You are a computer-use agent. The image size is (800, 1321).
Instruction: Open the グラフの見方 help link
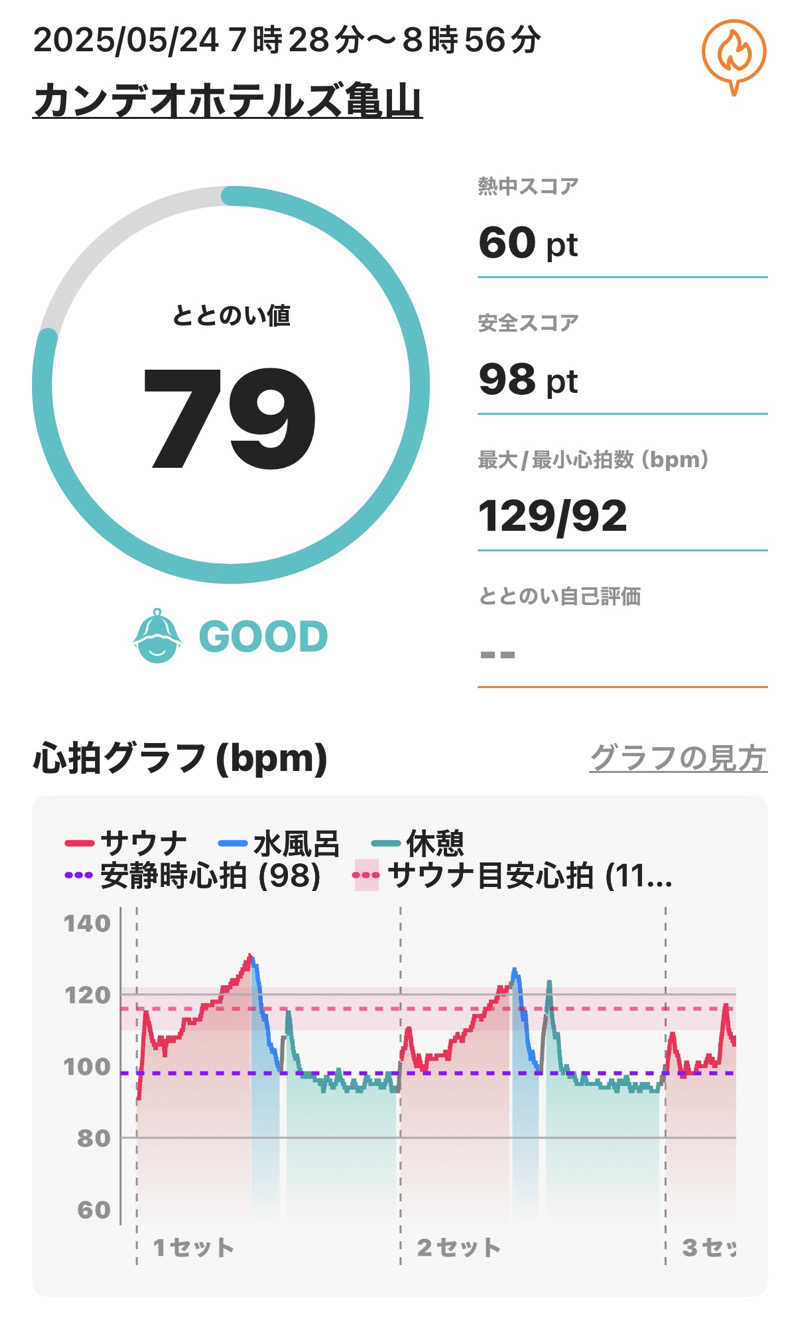click(x=678, y=758)
